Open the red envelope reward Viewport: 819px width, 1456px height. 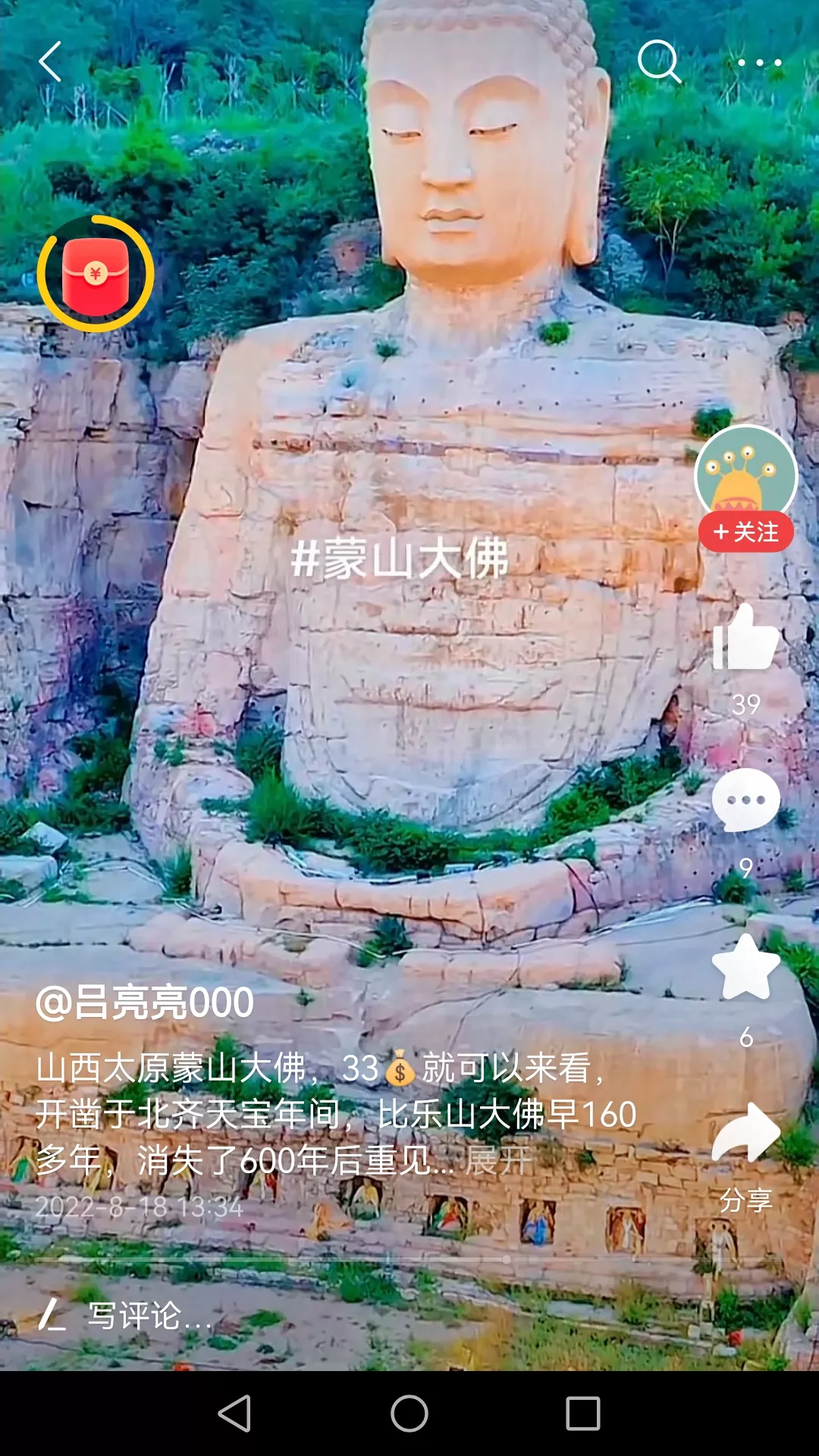pos(96,275)
